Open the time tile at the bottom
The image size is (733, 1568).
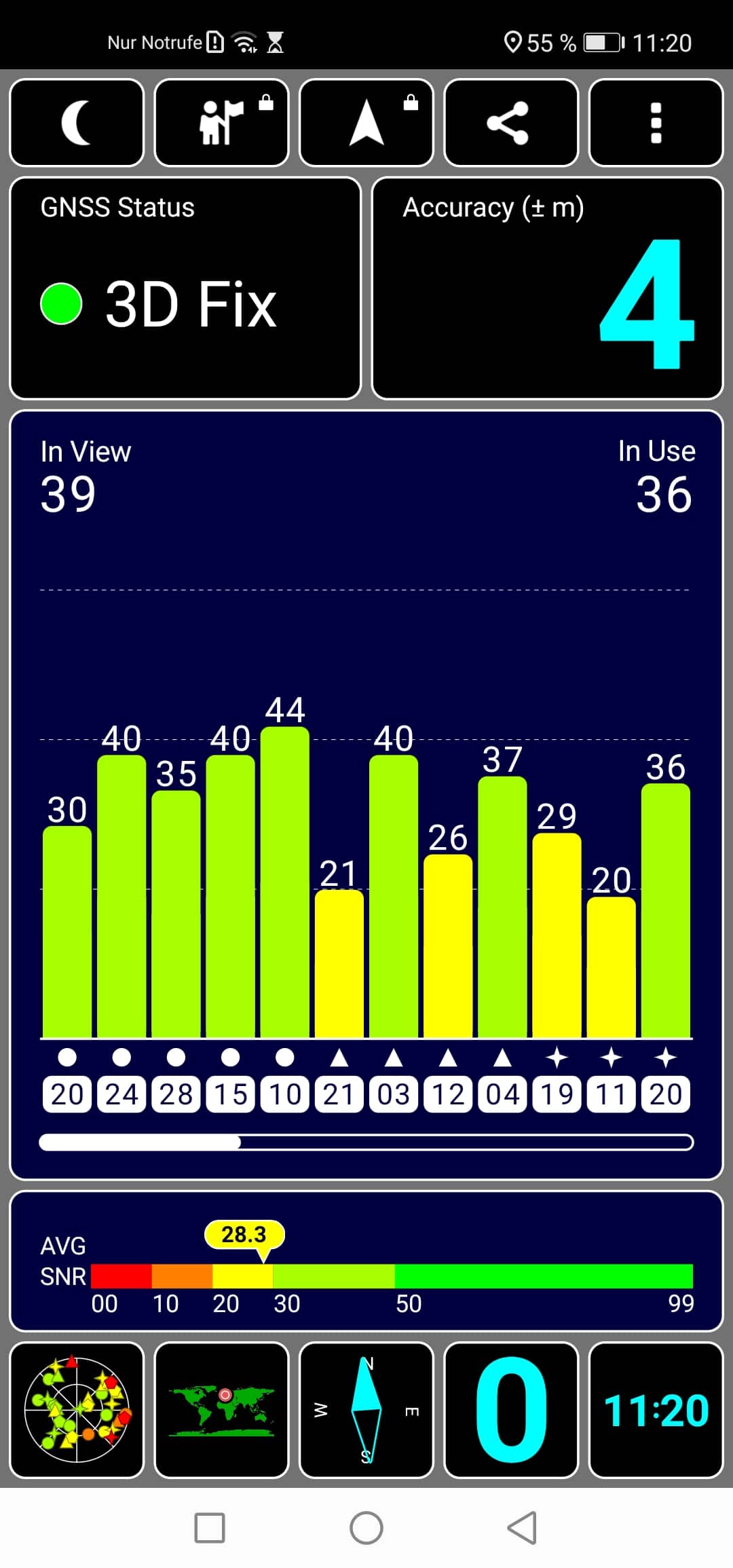point(656,1410)
